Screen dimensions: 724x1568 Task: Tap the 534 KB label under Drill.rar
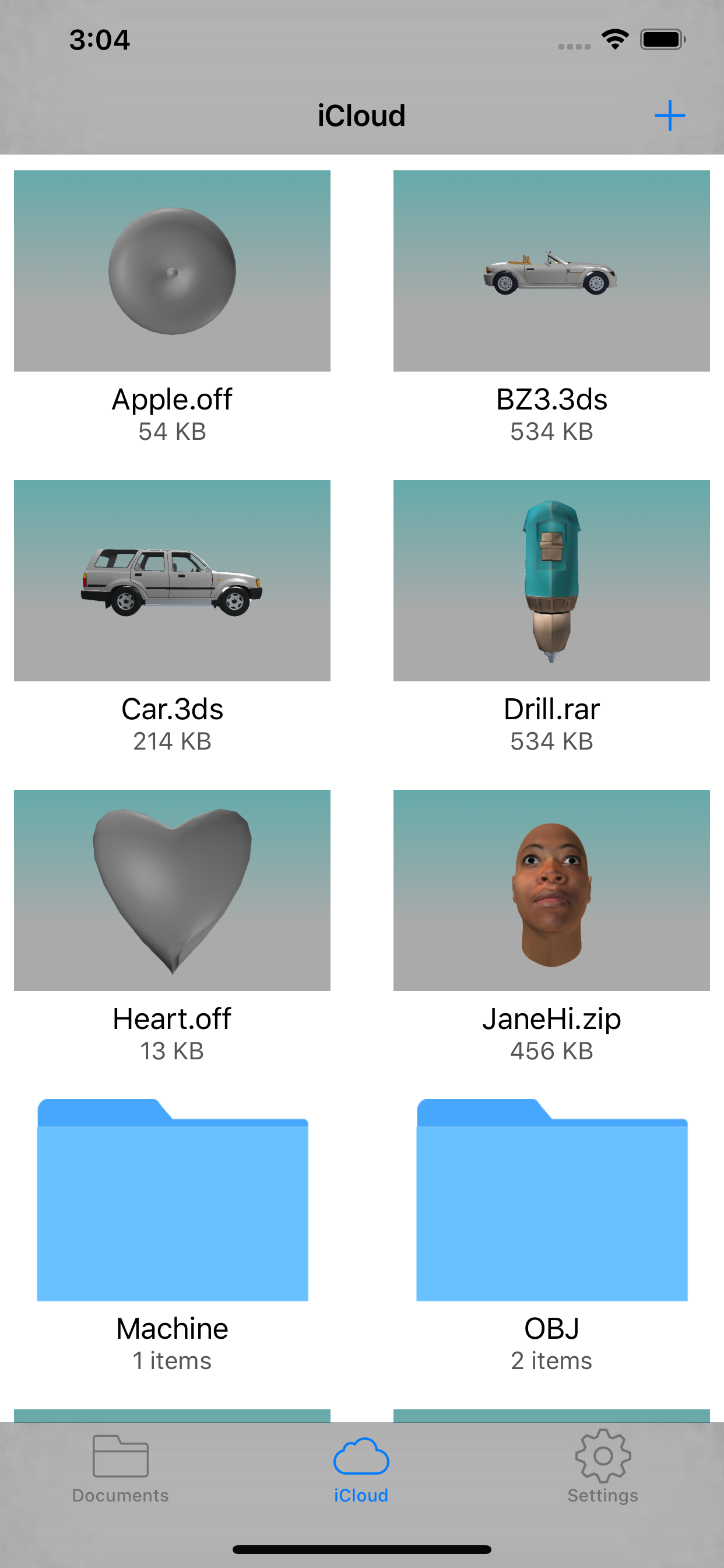point(551,741)
